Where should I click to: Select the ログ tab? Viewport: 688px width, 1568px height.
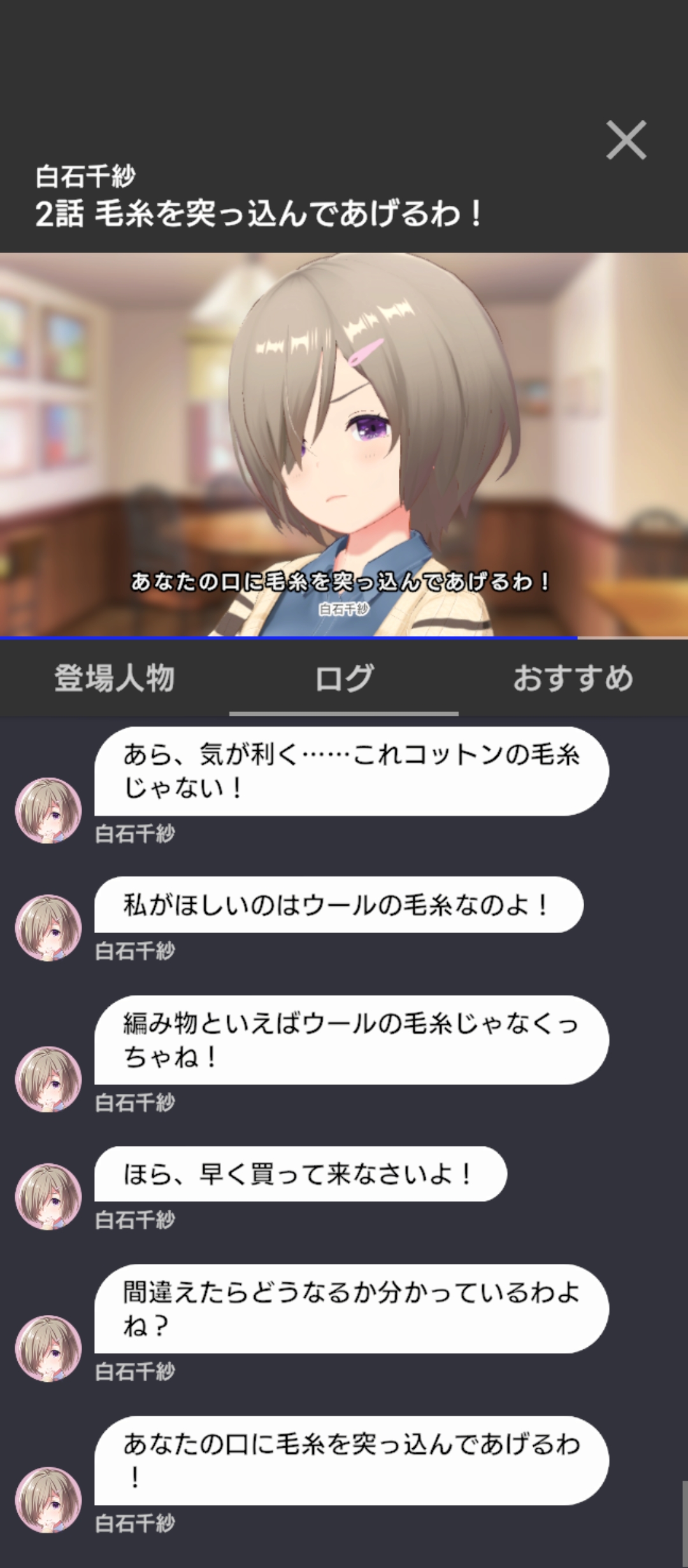[344, 678]
